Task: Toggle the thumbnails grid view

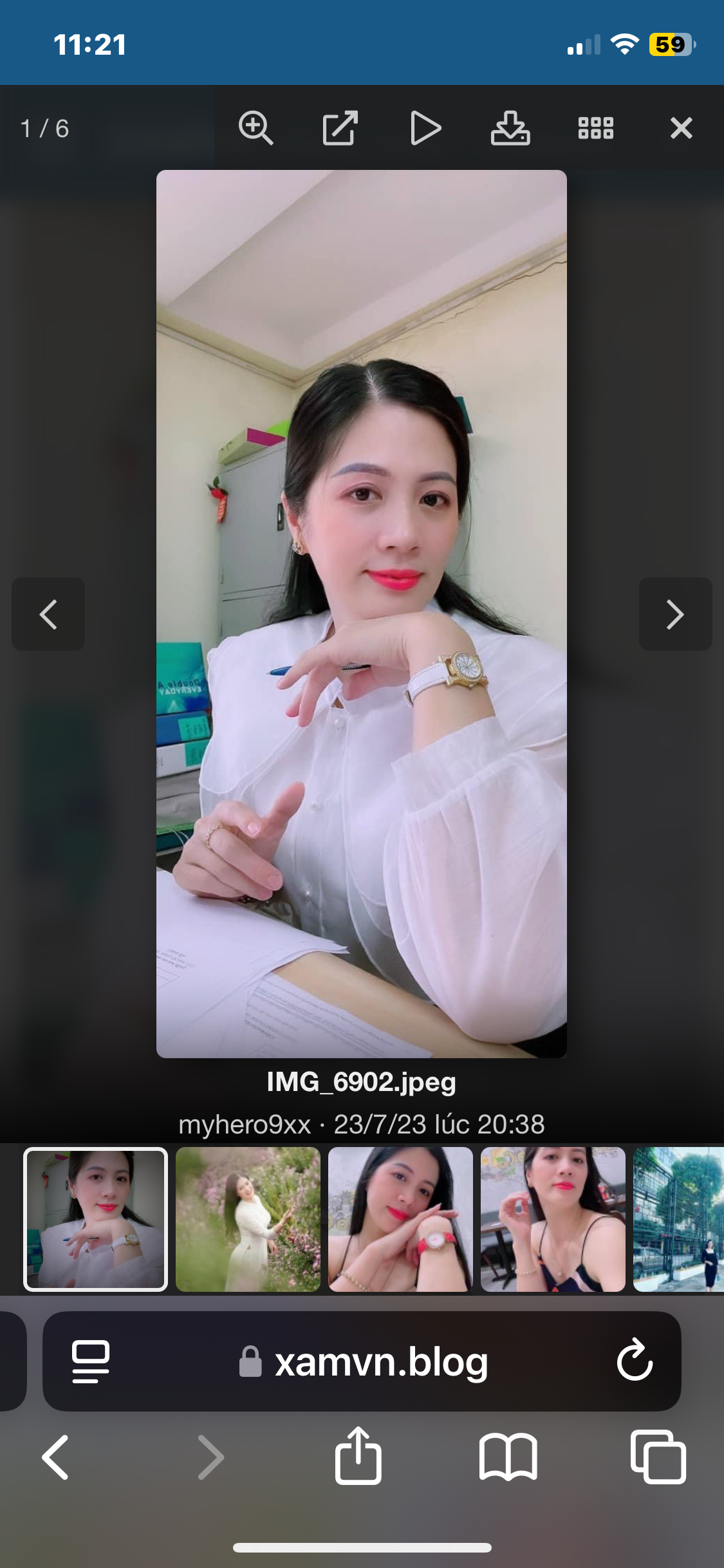Action: (x=595, y=128)
